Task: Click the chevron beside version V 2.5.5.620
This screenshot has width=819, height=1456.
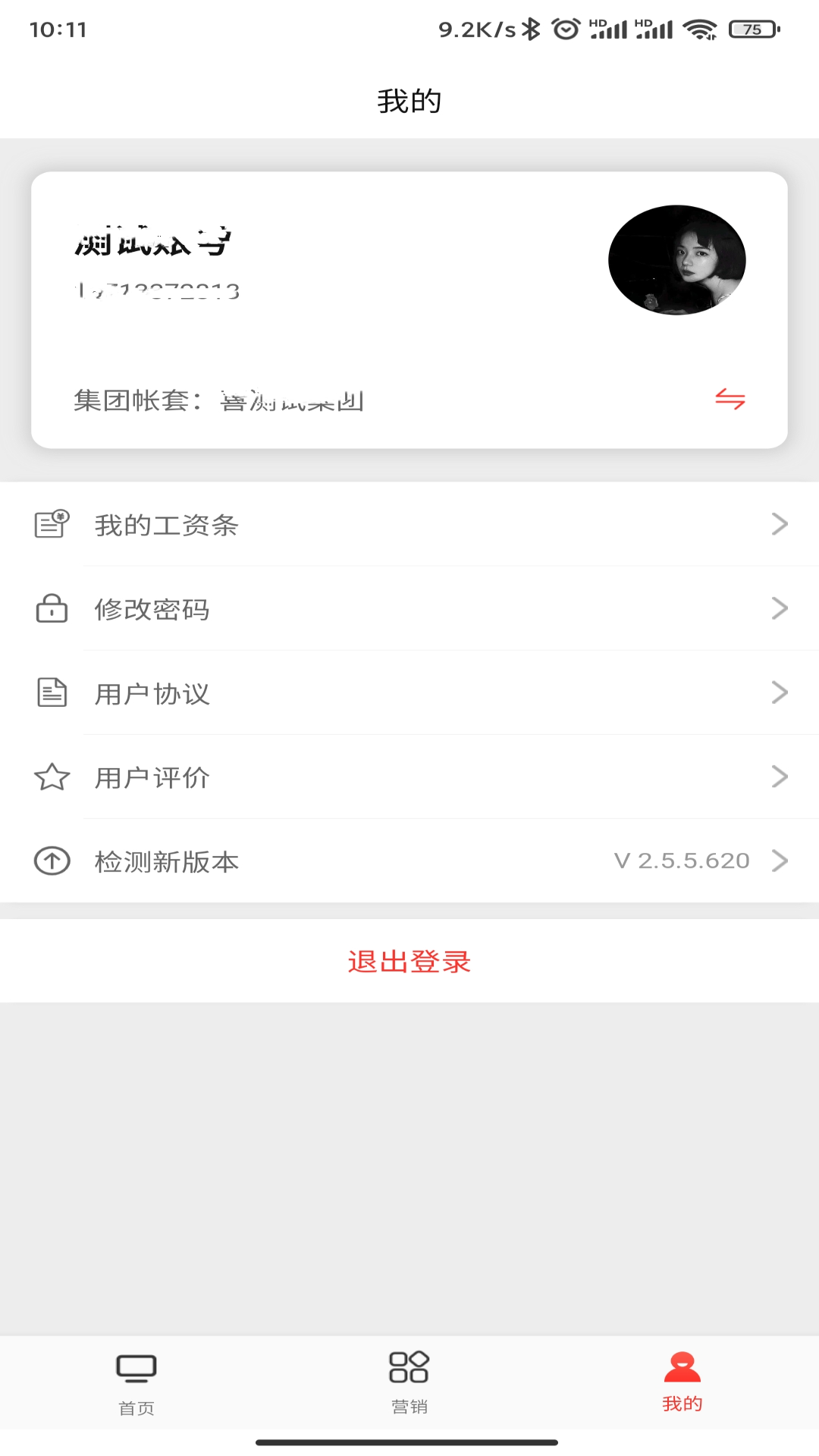Action: (780, 861)
